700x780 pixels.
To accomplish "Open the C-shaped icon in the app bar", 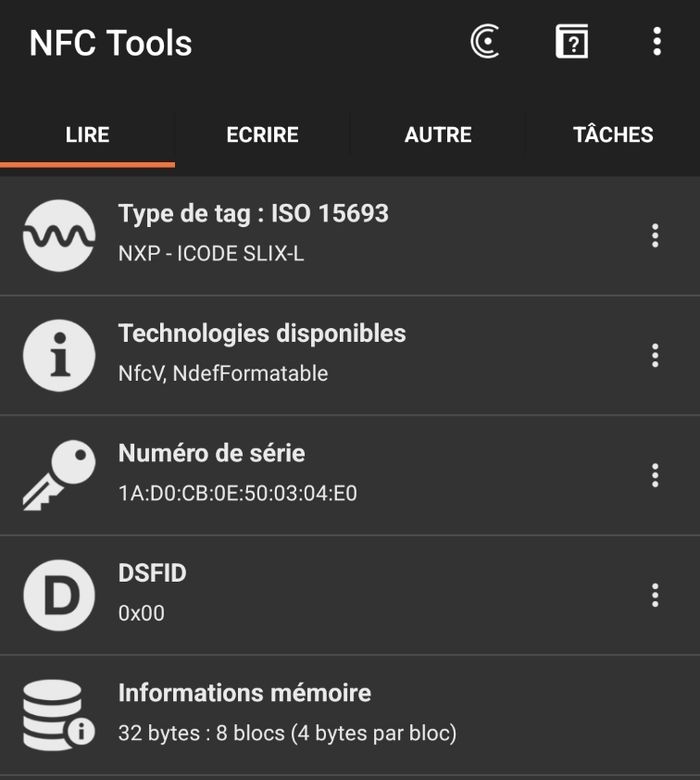I will [x=485, y=42].
